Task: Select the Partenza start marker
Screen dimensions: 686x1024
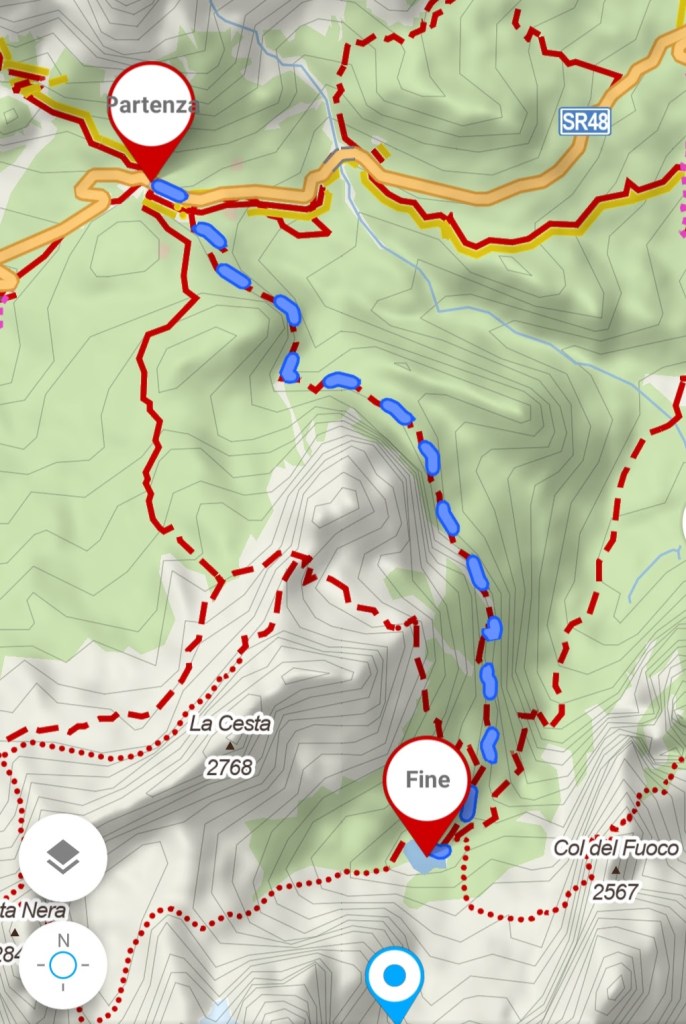Action: coord(152,109)
